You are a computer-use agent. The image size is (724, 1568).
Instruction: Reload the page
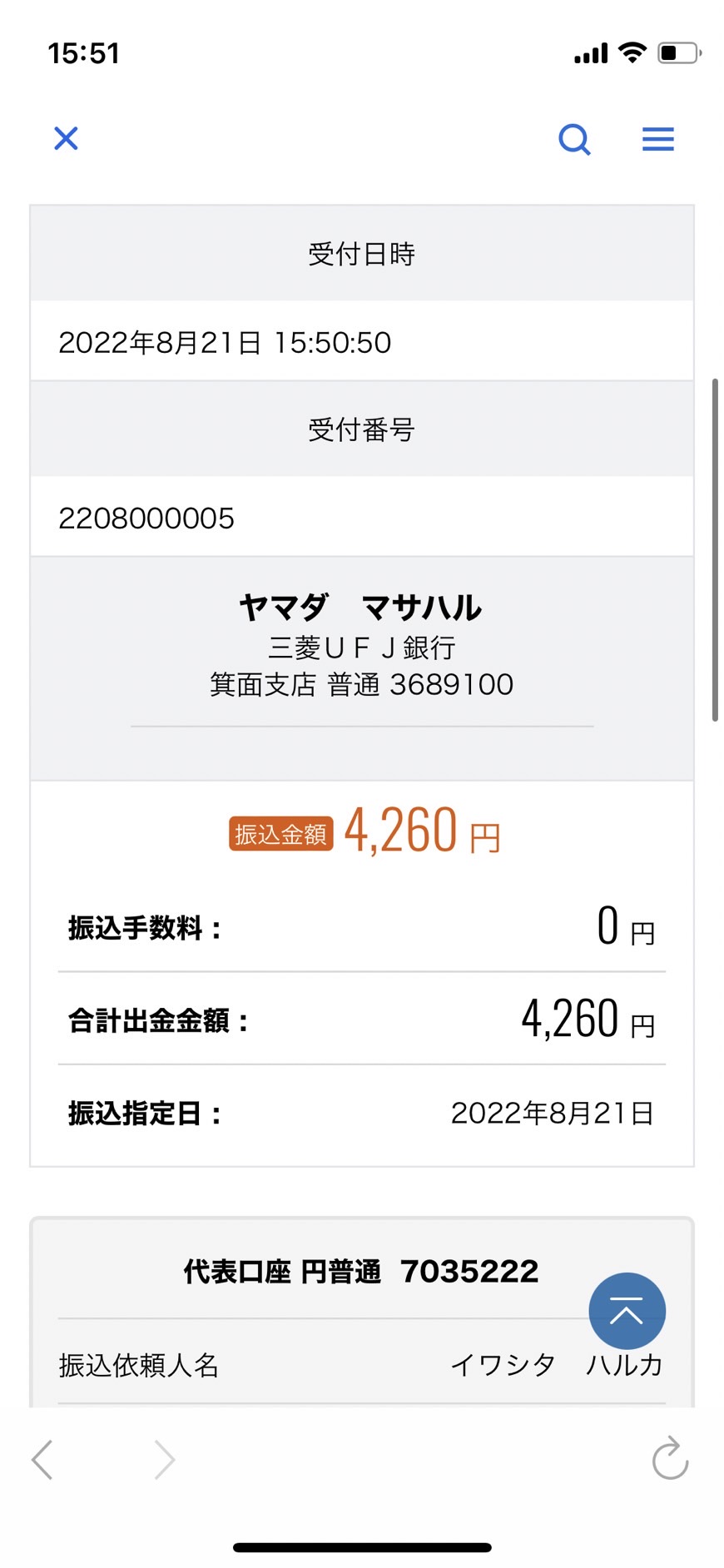[x=670, y=1458]
